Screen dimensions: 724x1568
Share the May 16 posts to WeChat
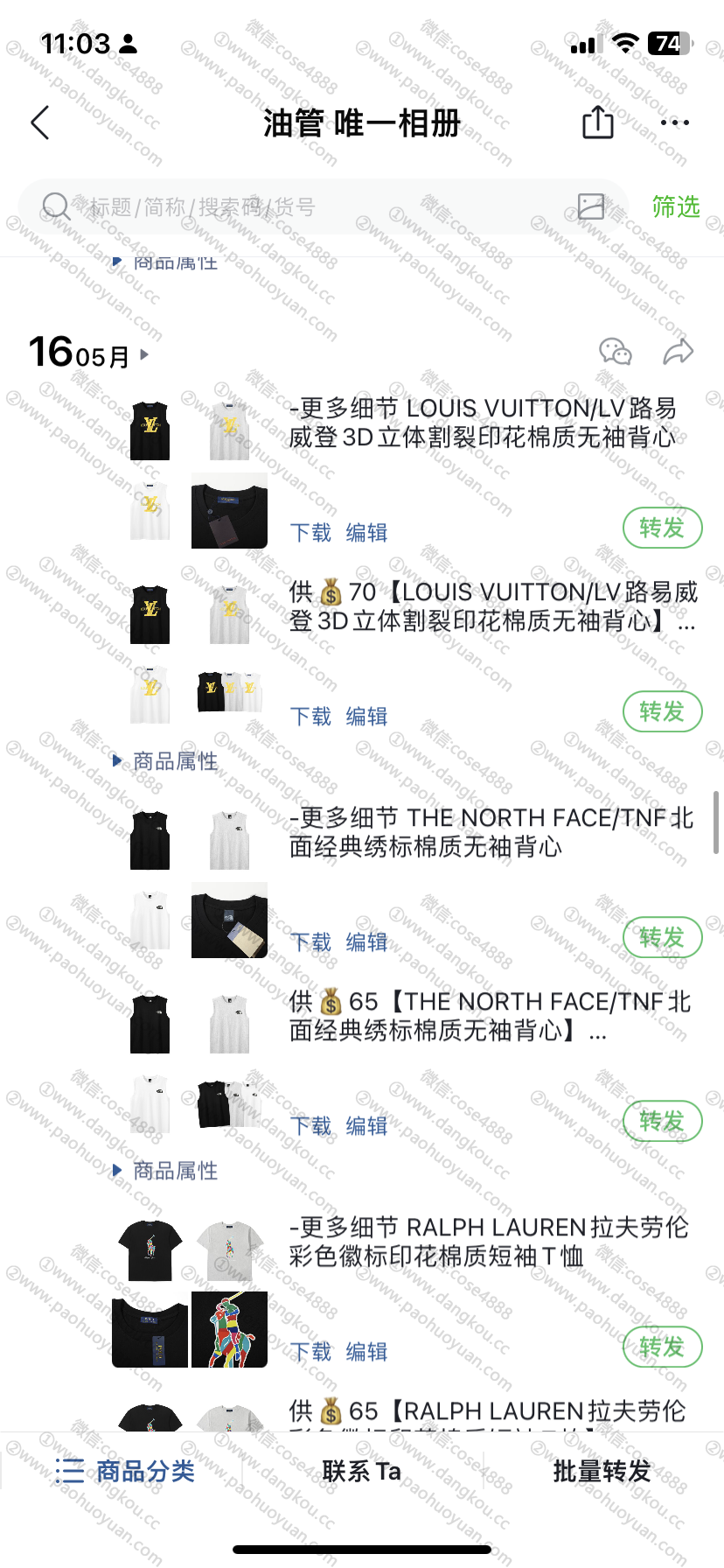pos(615,353)
